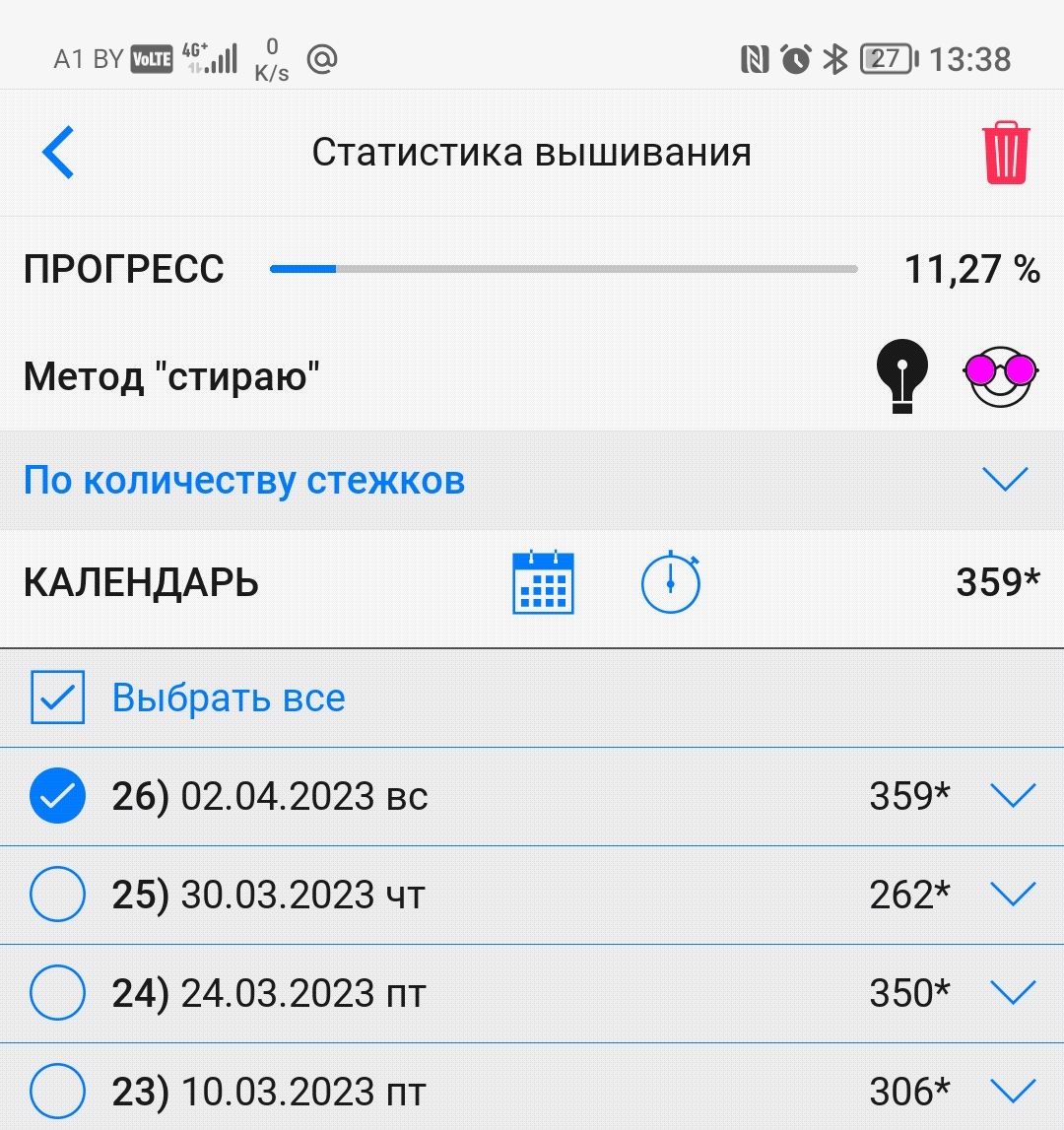Open the "По количеству стежков" dropdown
This screenshot has height=1130, width=1064.
tap(1005, 480)
